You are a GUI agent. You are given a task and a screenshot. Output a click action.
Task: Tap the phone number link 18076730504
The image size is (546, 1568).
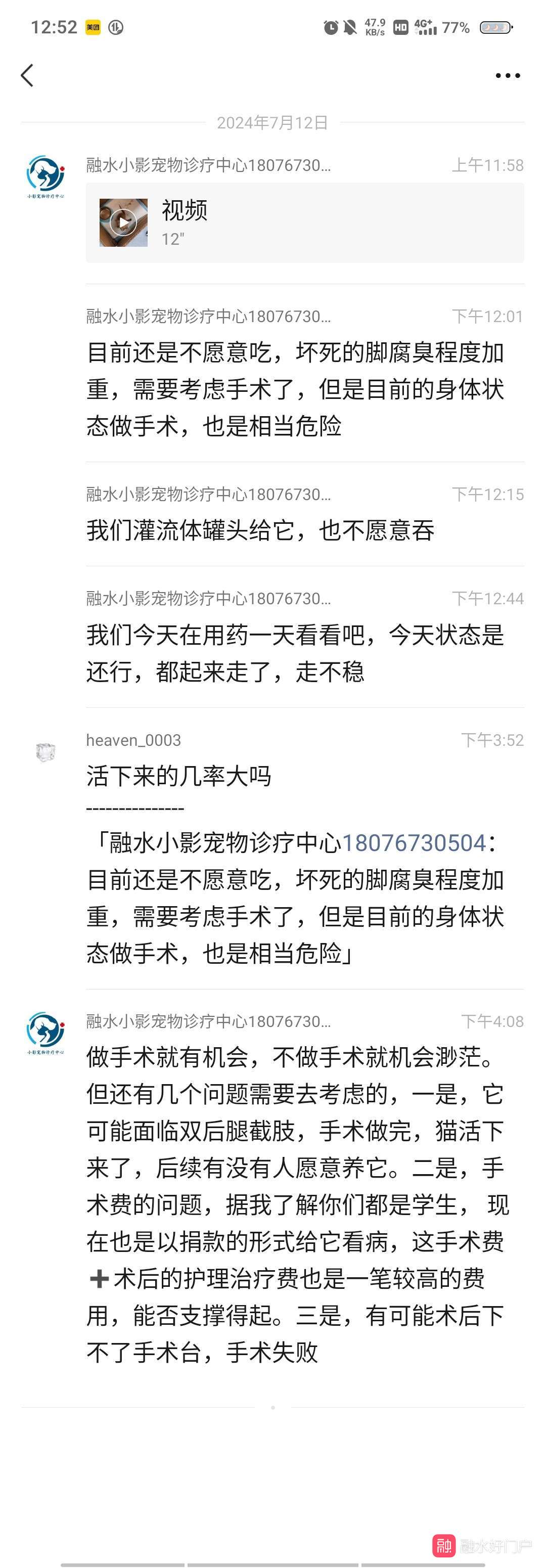pyautogui.click(x=414, y=843)
